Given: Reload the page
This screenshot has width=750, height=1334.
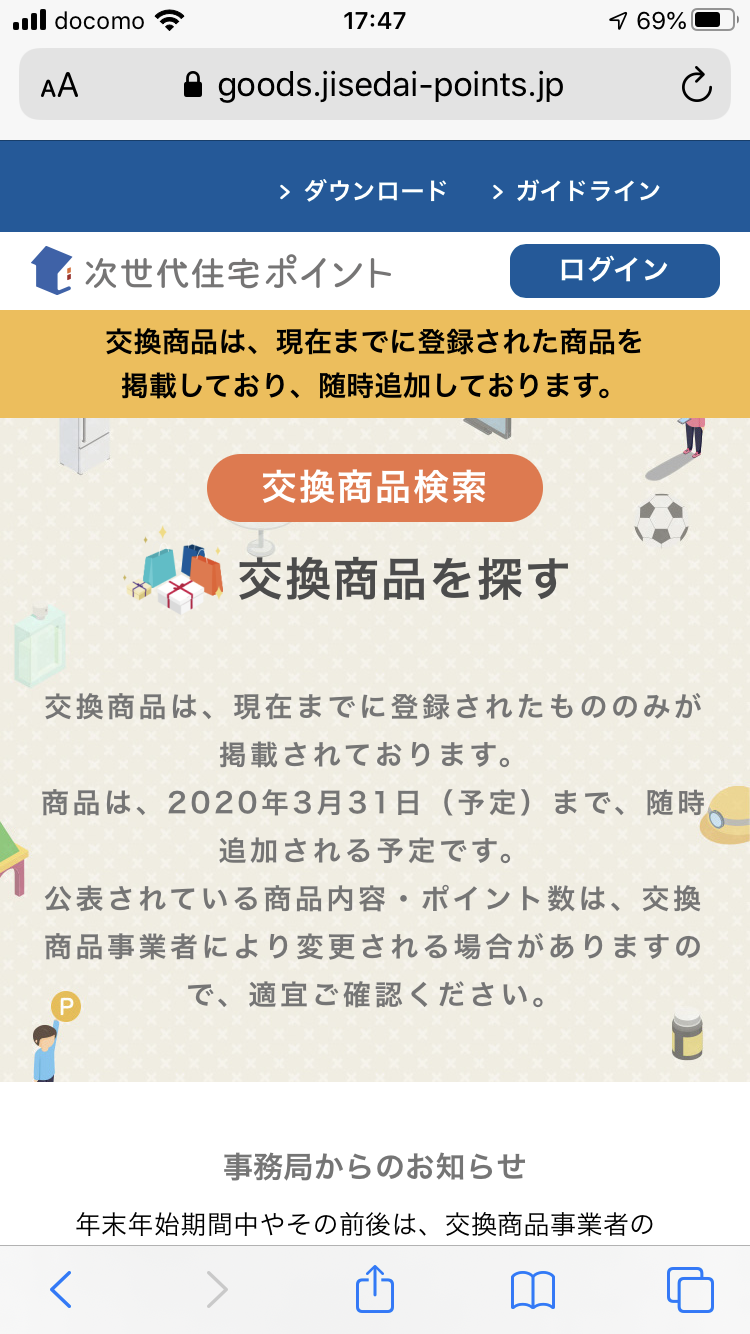Looking at the screenshot, I should click(x=696, y=86).
